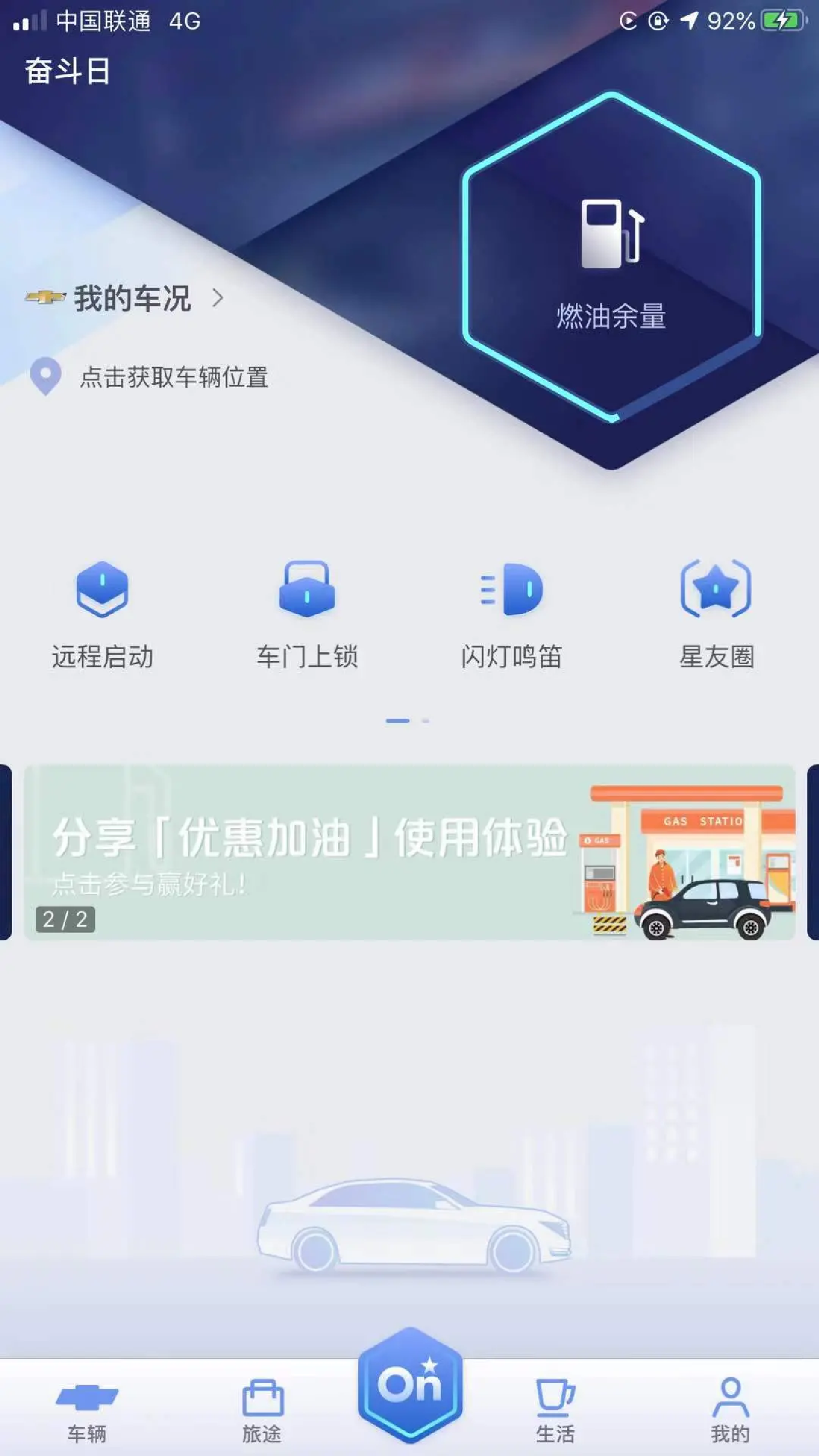Start the car with 远程启动
The height and width of the screenshot is (1456, 819).
tap(102, 613)
